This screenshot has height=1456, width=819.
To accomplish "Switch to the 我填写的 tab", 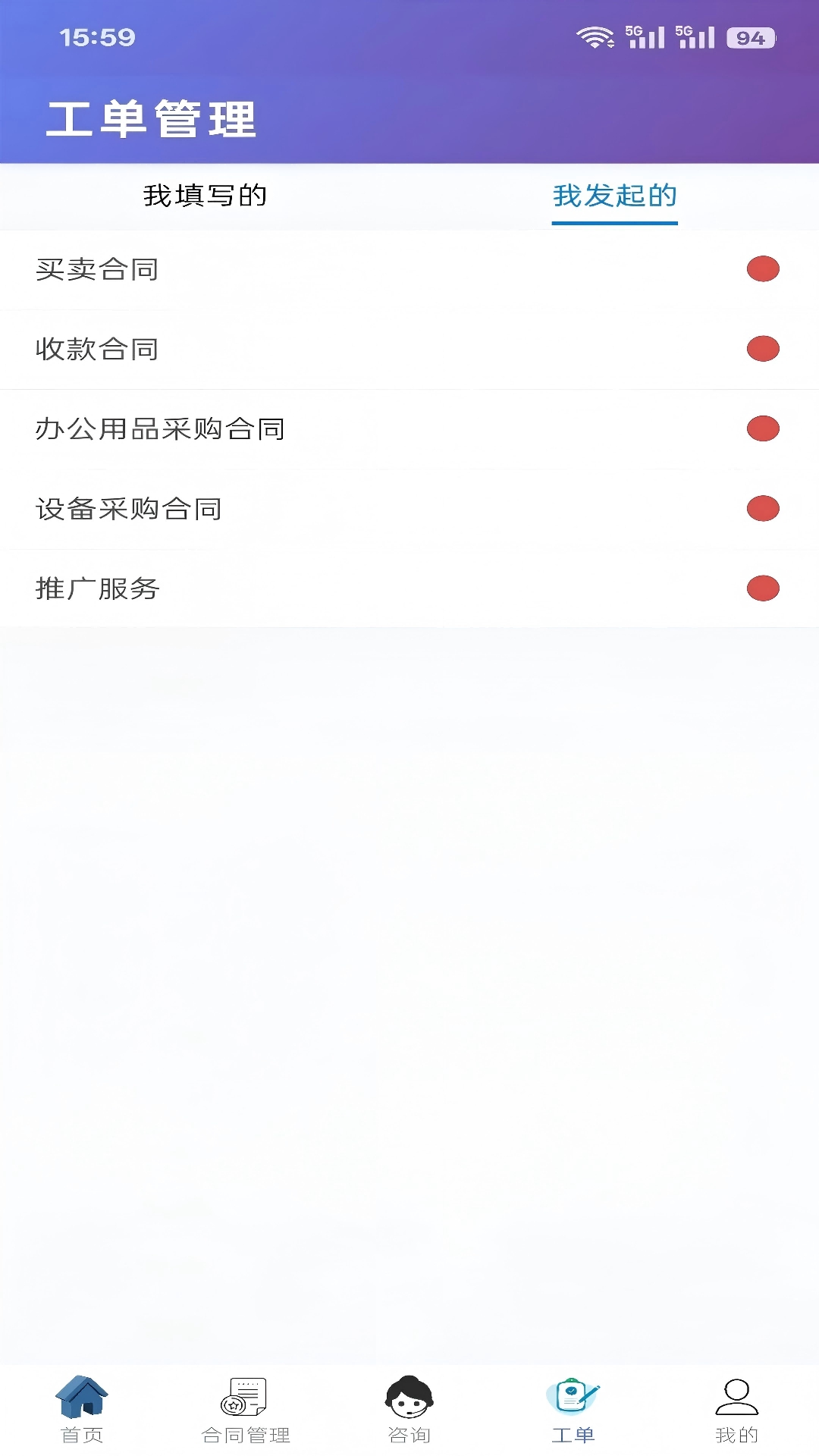I will [x=203, y=196].
